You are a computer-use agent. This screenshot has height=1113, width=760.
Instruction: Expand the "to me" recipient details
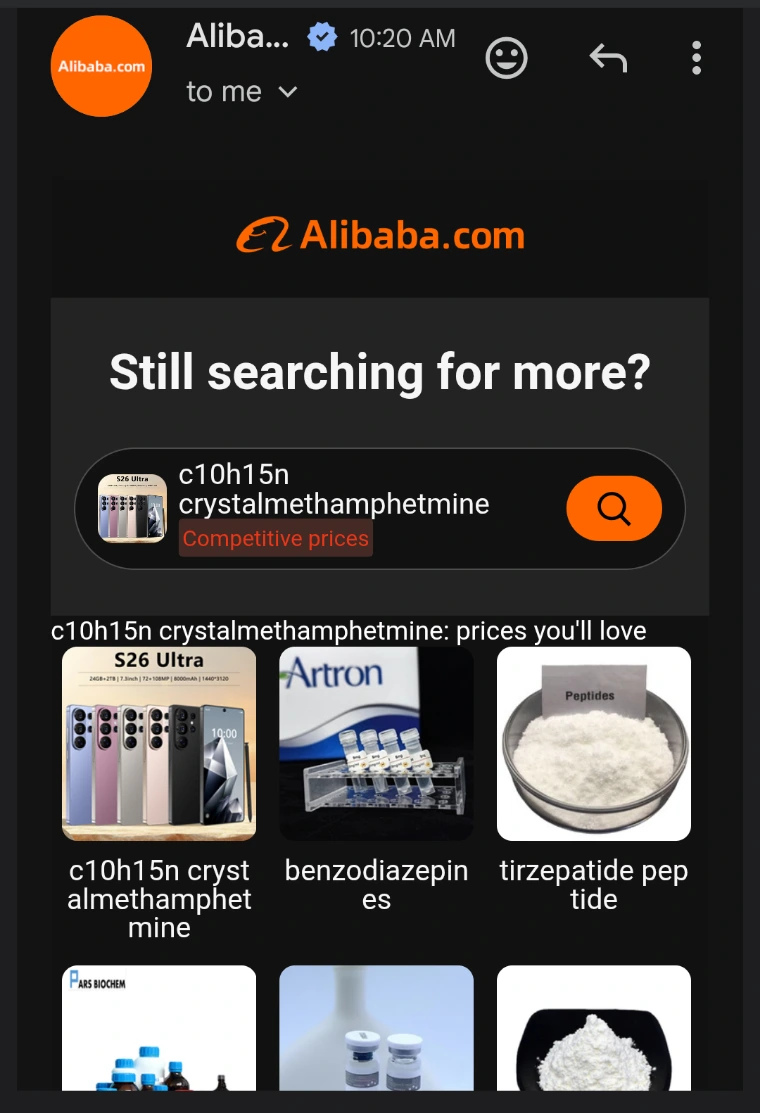(287, 92)
